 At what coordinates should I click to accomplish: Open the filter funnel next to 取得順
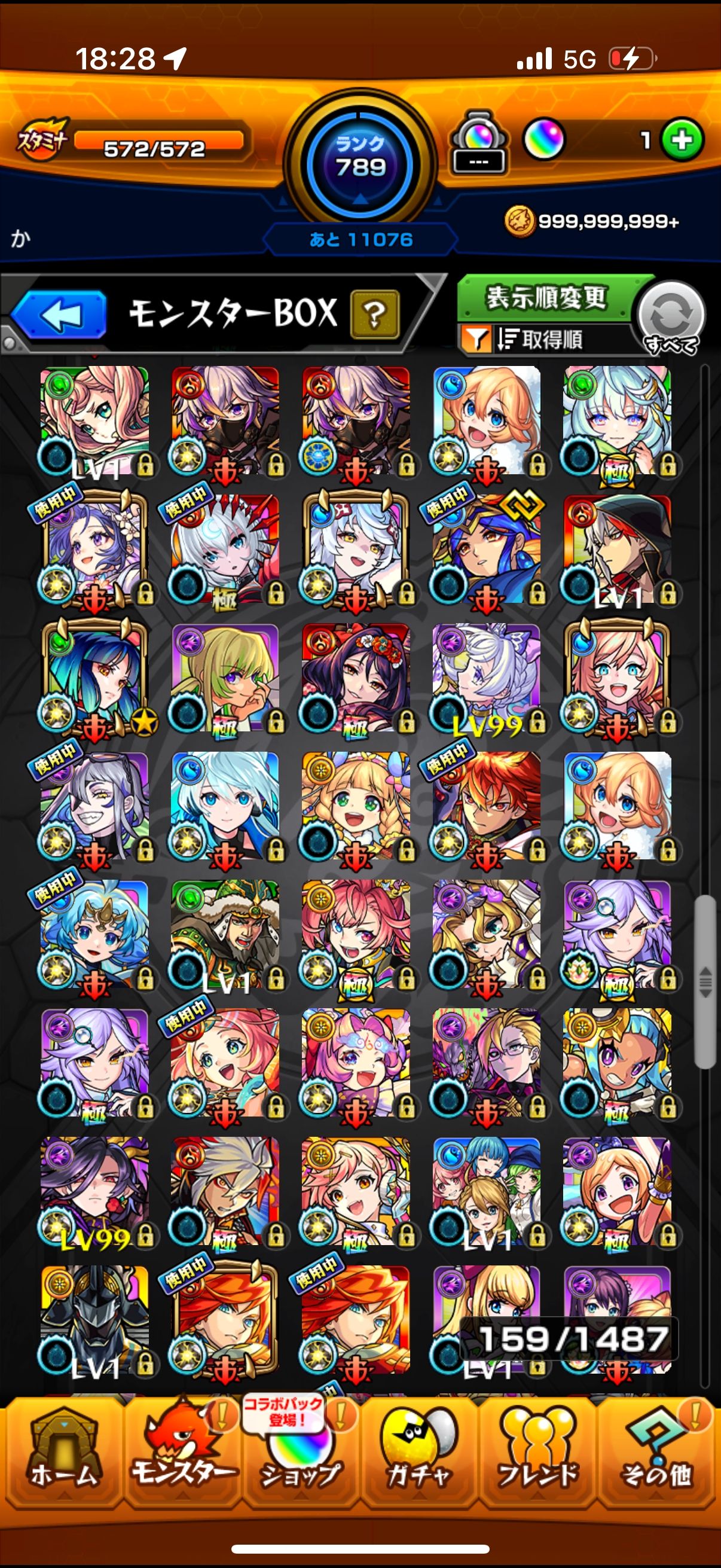(476, 339)
